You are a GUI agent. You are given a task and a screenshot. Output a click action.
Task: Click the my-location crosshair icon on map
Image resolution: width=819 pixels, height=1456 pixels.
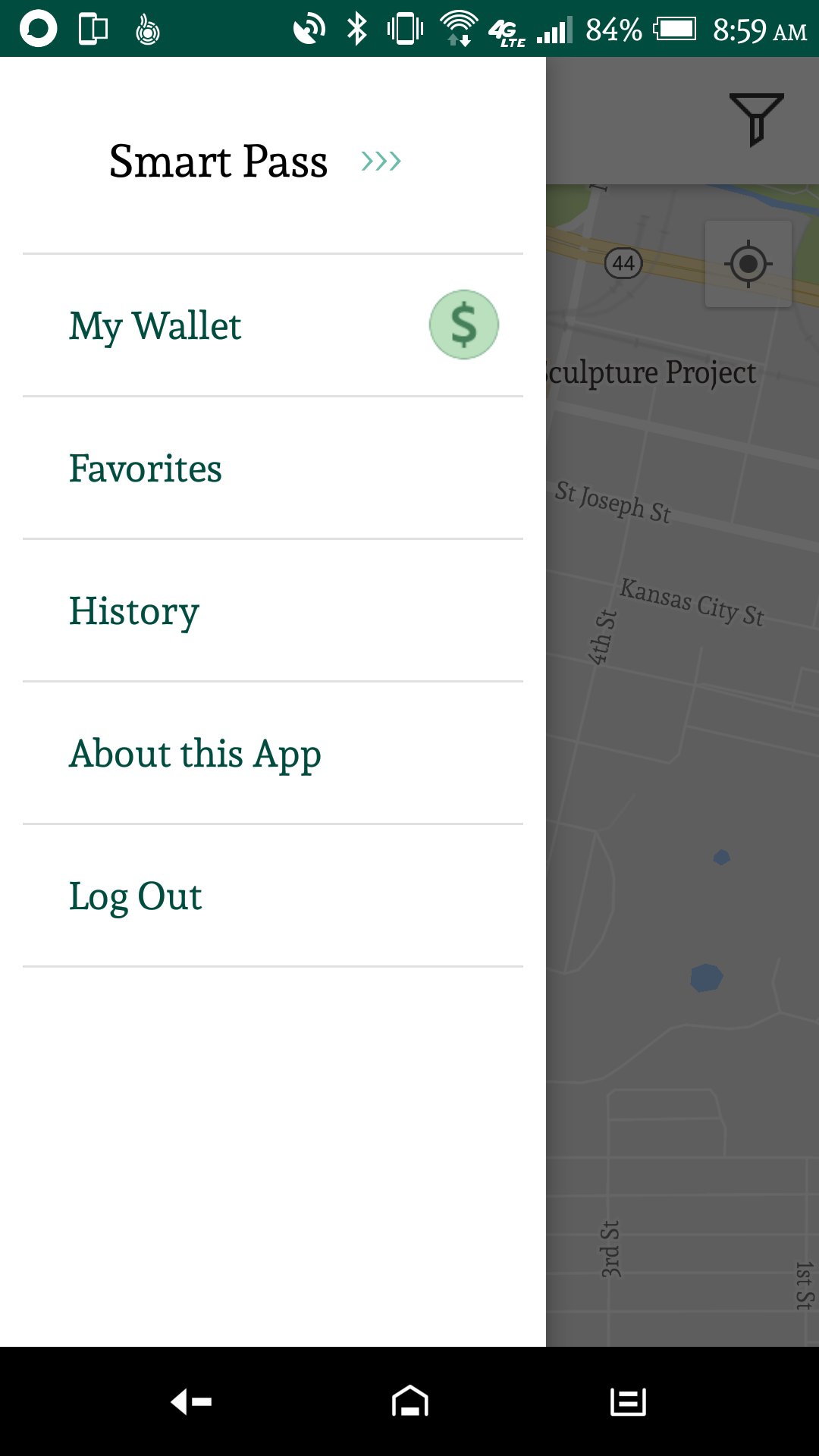pos(748,263)
